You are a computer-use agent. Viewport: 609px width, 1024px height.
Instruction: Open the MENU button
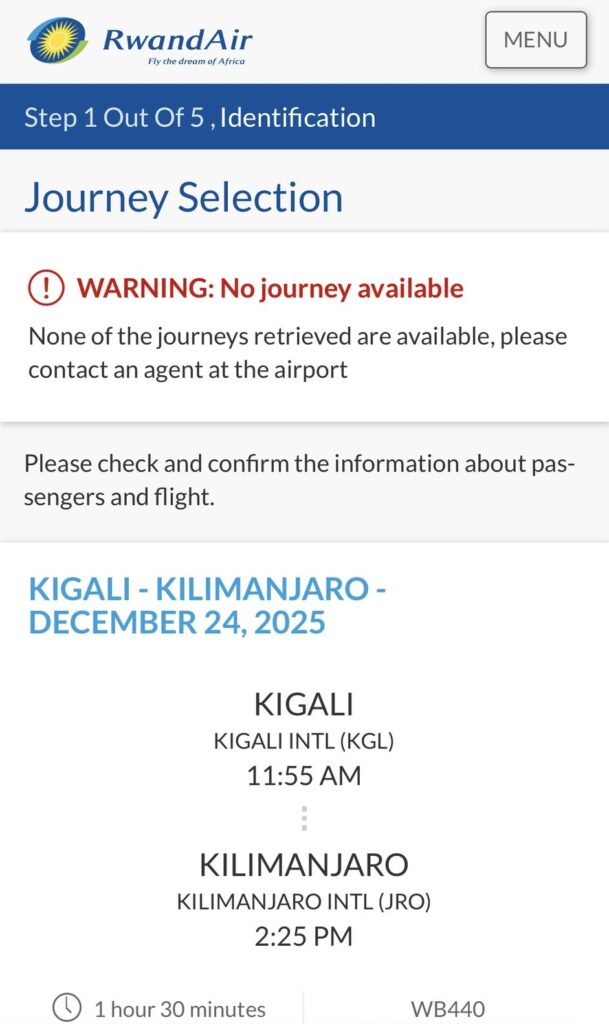point(535,40)
